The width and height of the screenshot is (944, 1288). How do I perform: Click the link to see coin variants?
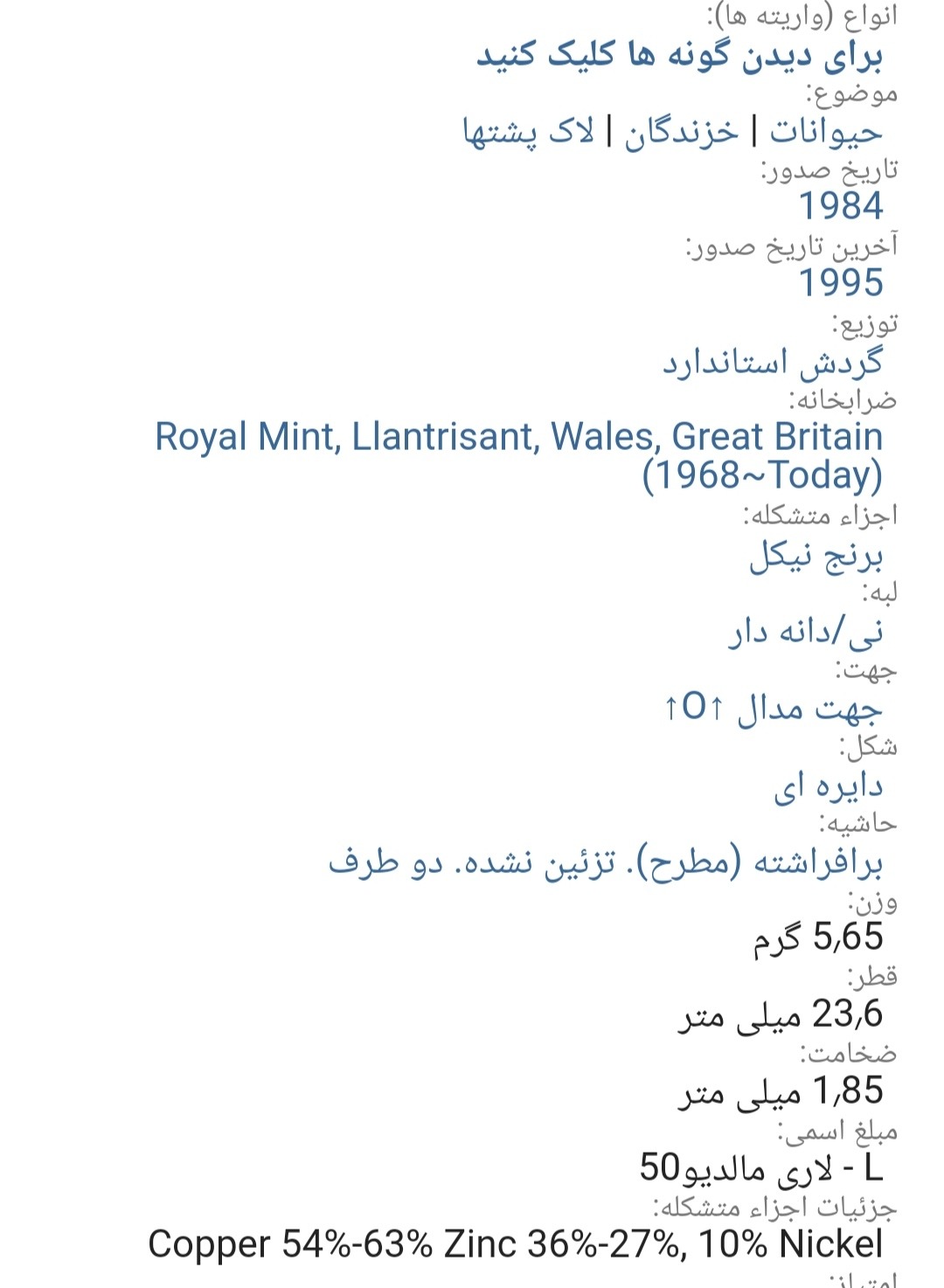coord(679,55)
